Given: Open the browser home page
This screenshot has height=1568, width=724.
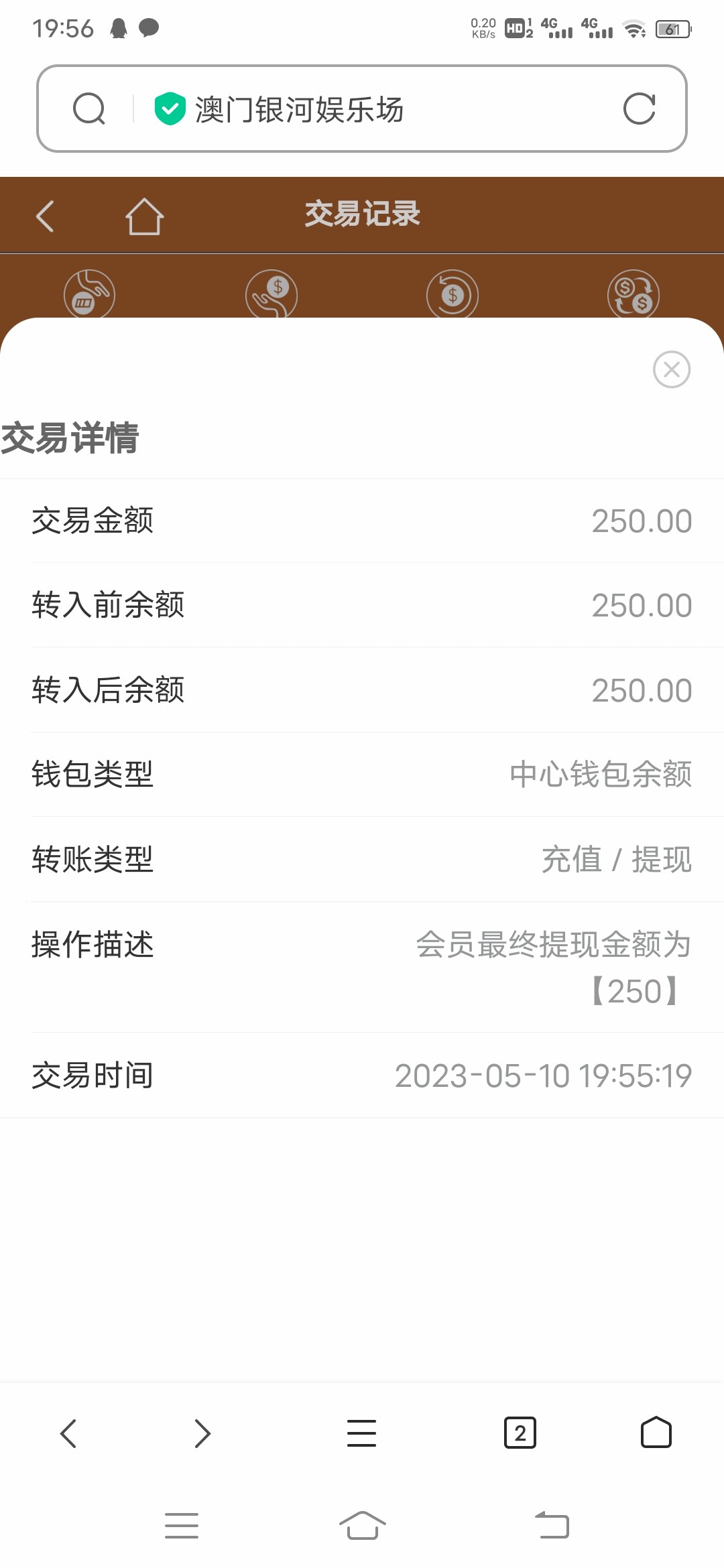Looking at the screenshot, I should pos(656,1433).
